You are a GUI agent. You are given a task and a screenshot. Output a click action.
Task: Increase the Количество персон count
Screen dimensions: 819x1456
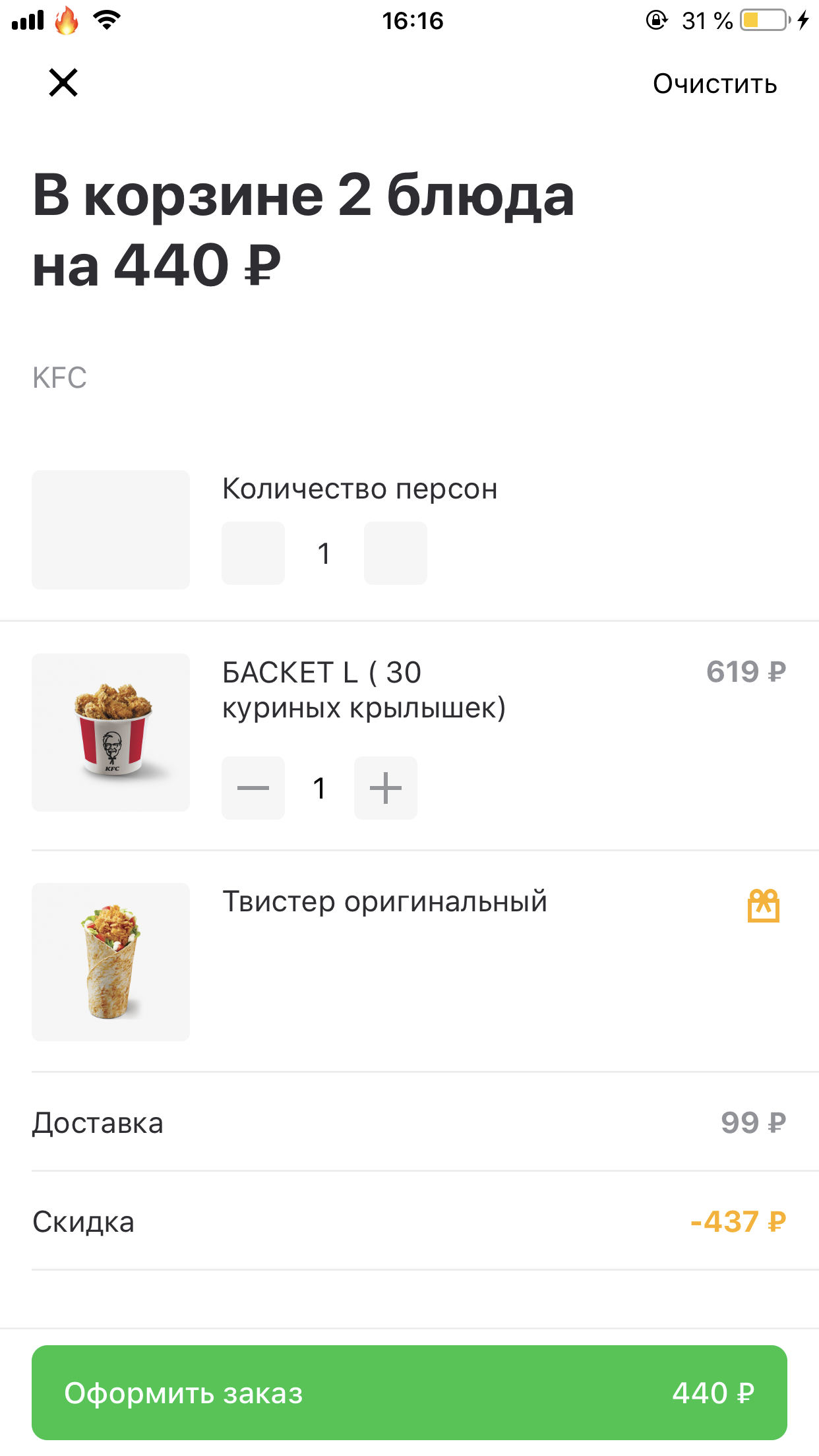point(396,553)
